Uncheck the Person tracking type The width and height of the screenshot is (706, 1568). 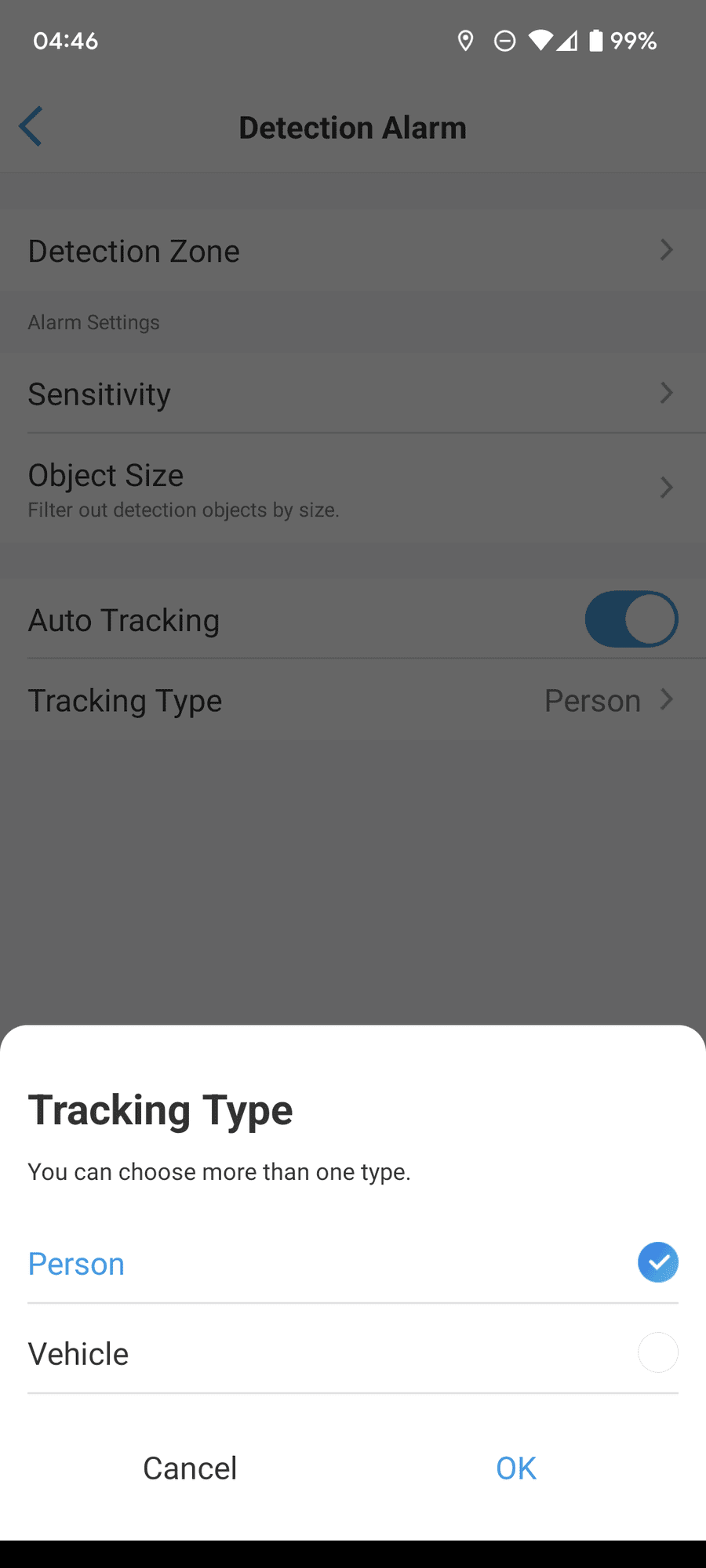coord(657,1262)
